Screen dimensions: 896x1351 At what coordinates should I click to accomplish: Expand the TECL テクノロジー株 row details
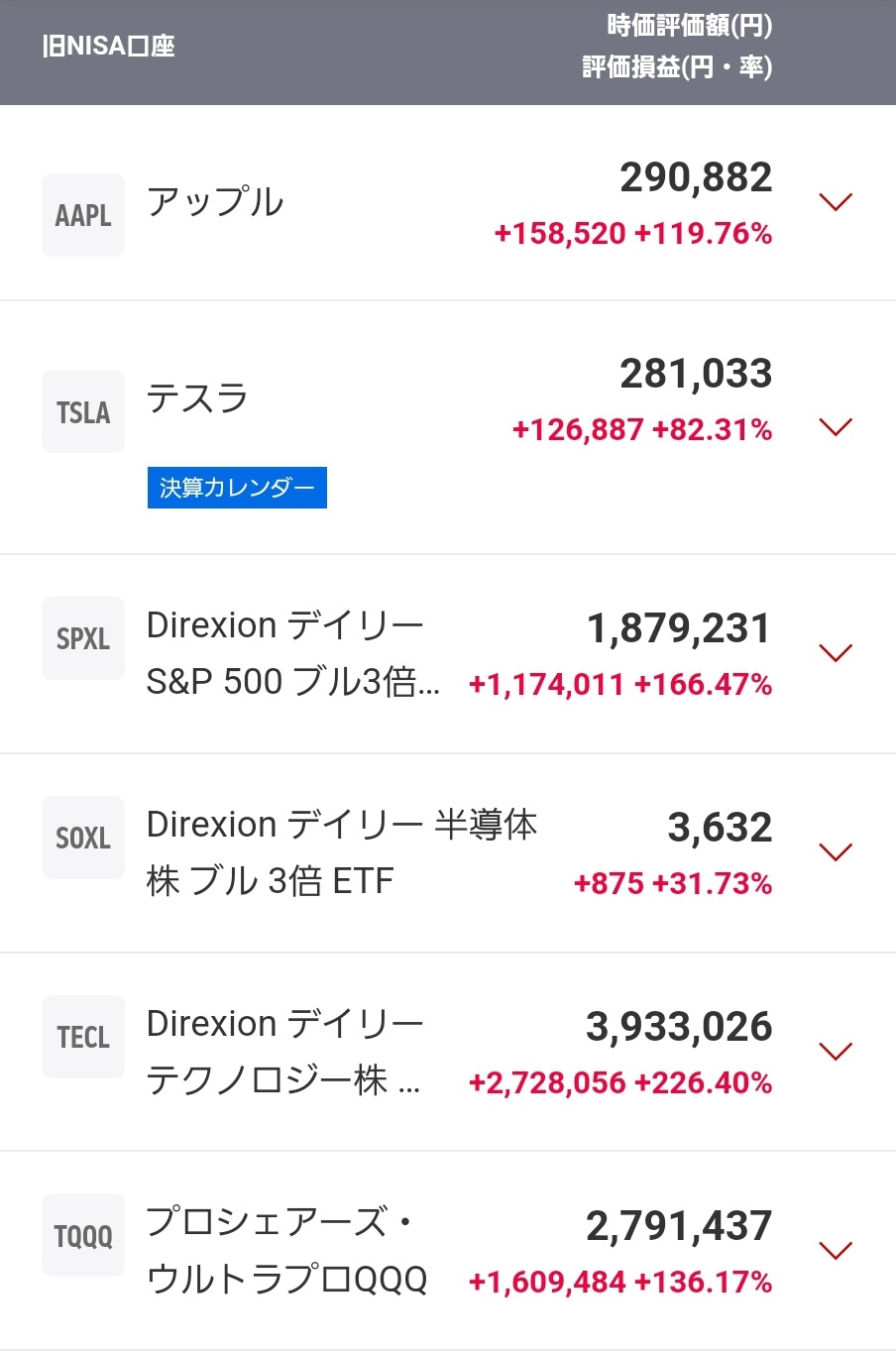tap(836, 1050)
